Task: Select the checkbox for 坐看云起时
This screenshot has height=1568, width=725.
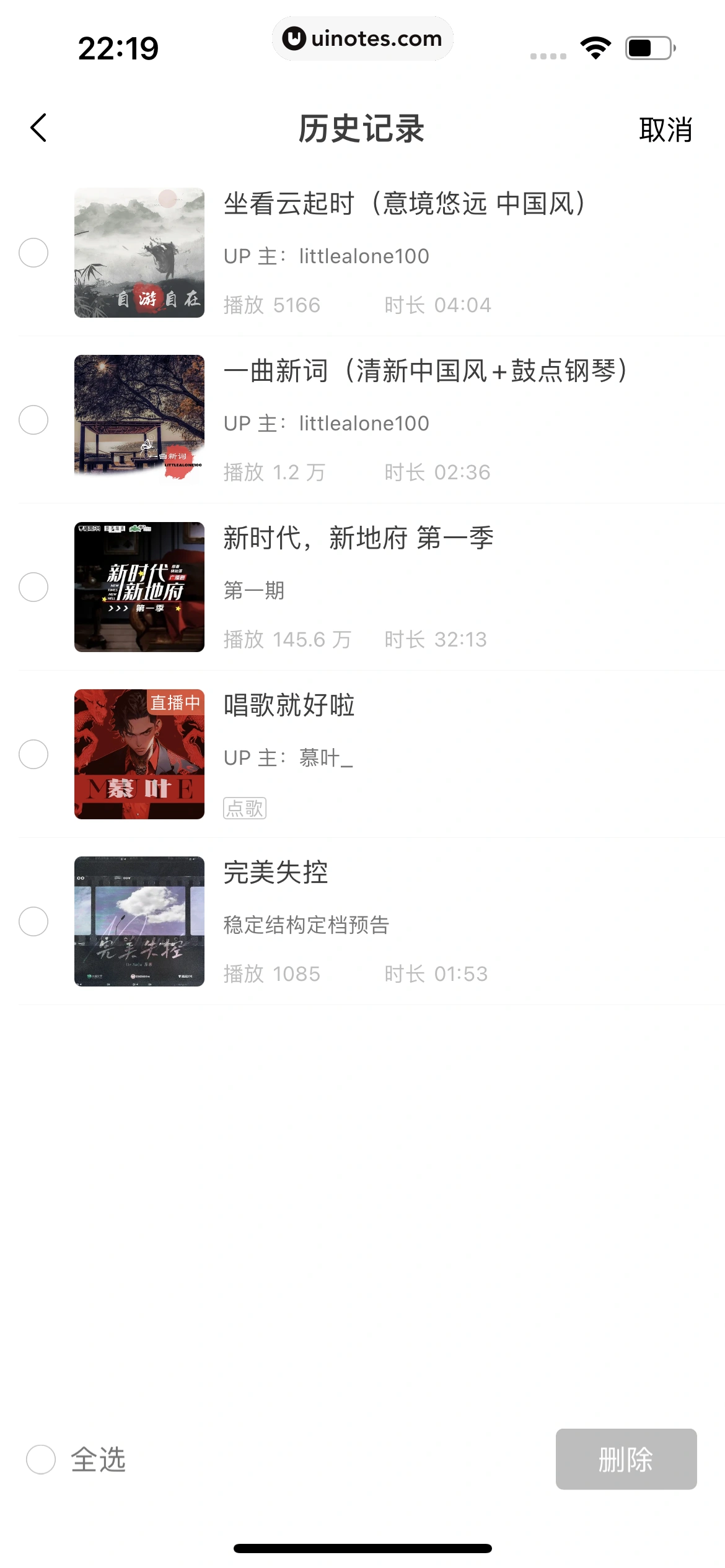Action: pos(34,253)
